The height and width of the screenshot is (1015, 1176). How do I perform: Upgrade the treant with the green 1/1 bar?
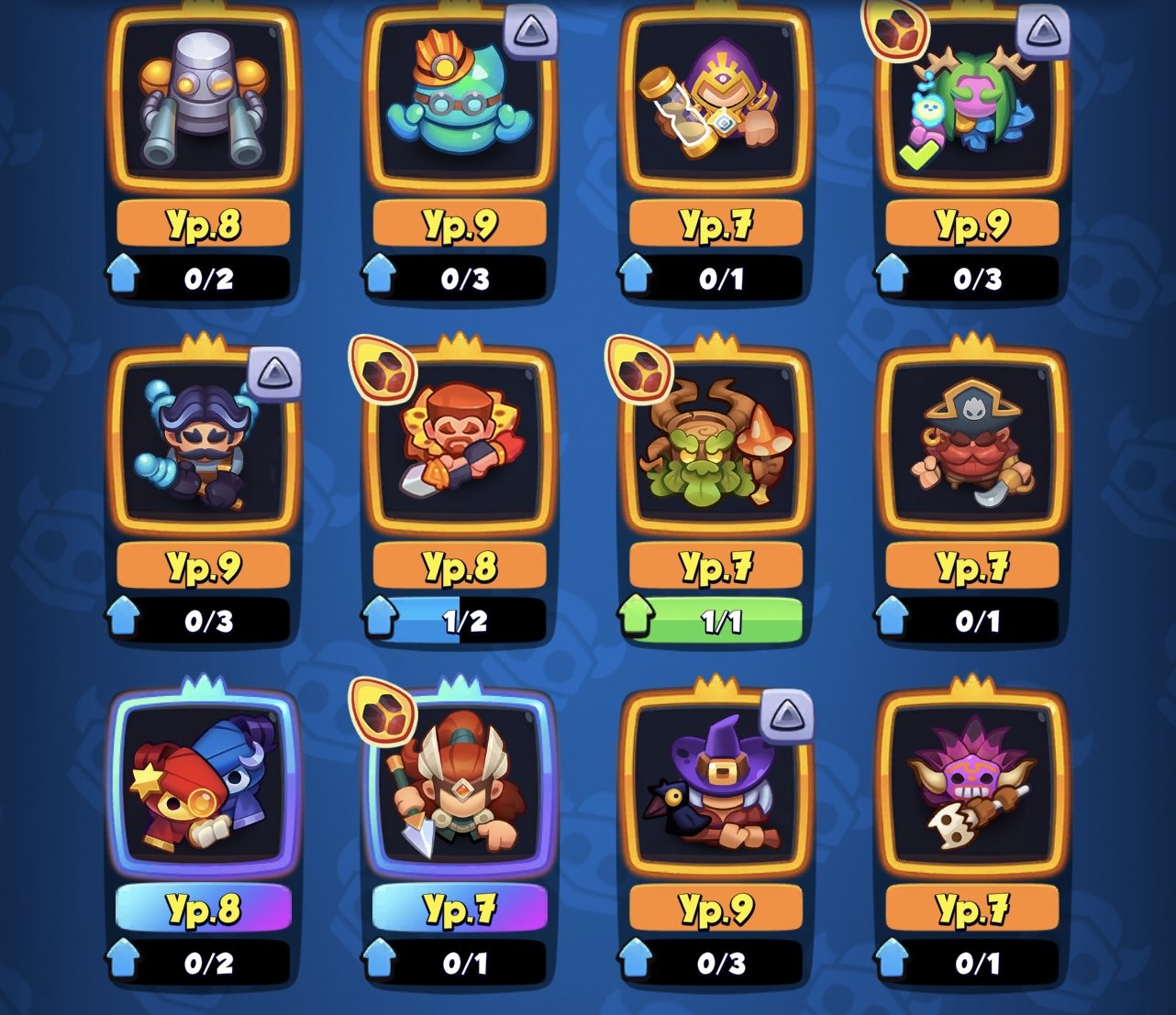point(715,621)
